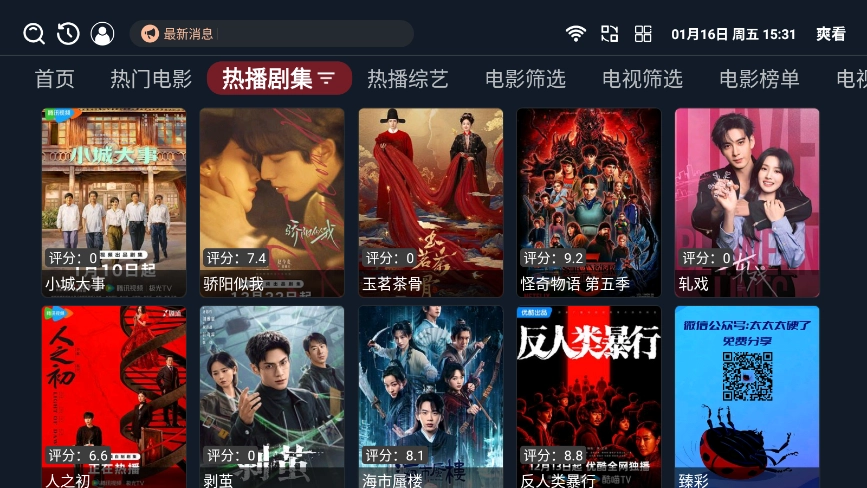Open 怪奇物语 第五季

click(588, 201)
